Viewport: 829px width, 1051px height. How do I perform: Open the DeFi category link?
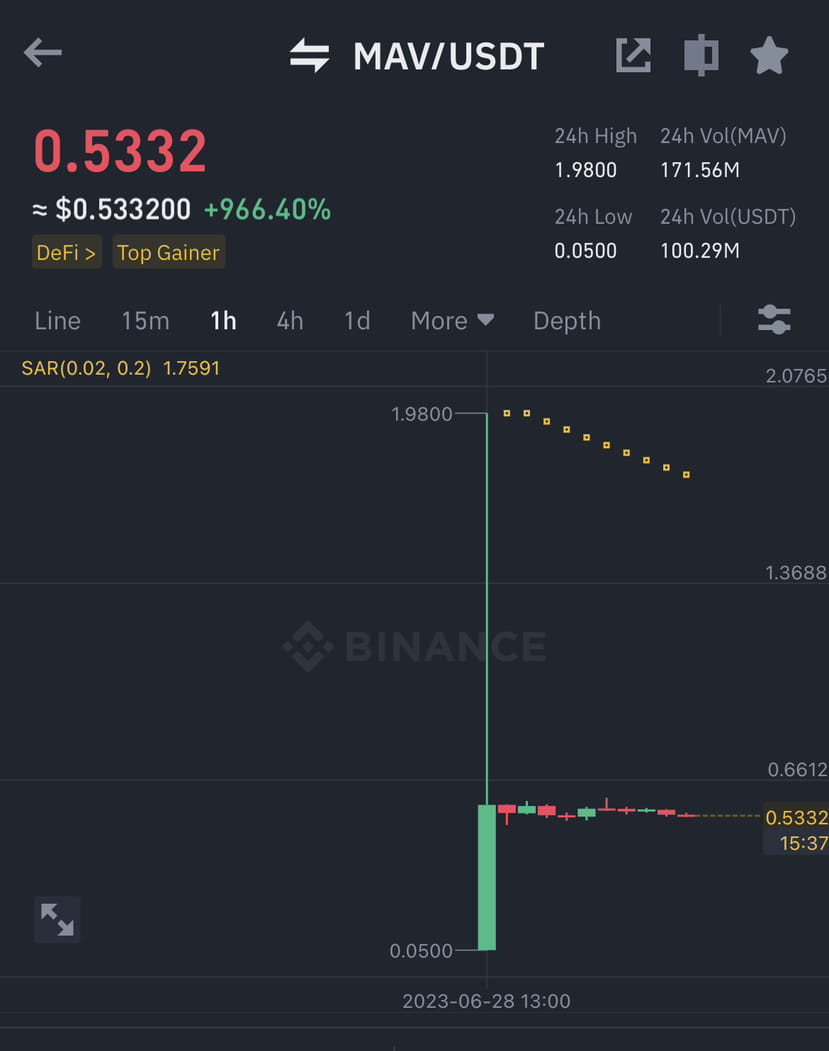point(66,252)
